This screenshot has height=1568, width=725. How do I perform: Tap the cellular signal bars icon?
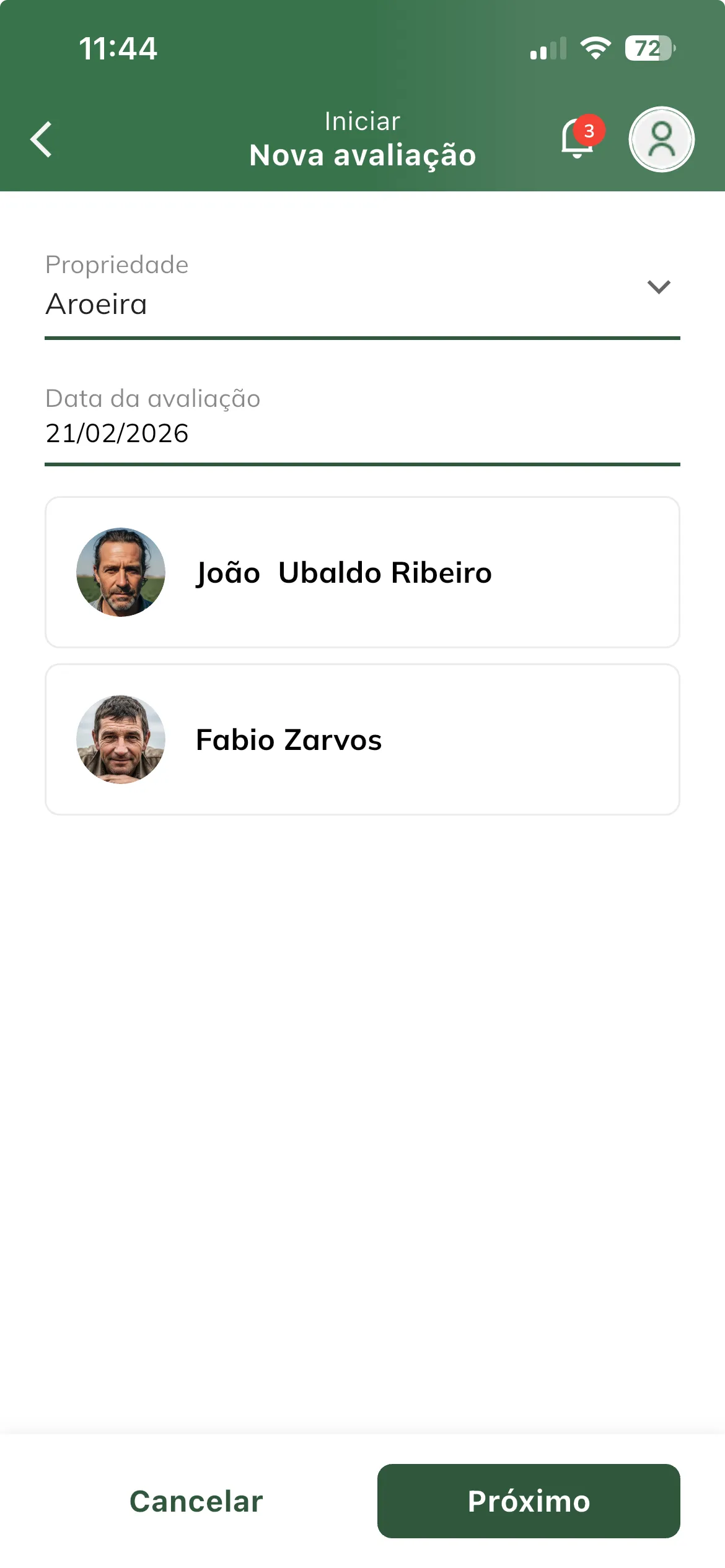pos(548,47)
